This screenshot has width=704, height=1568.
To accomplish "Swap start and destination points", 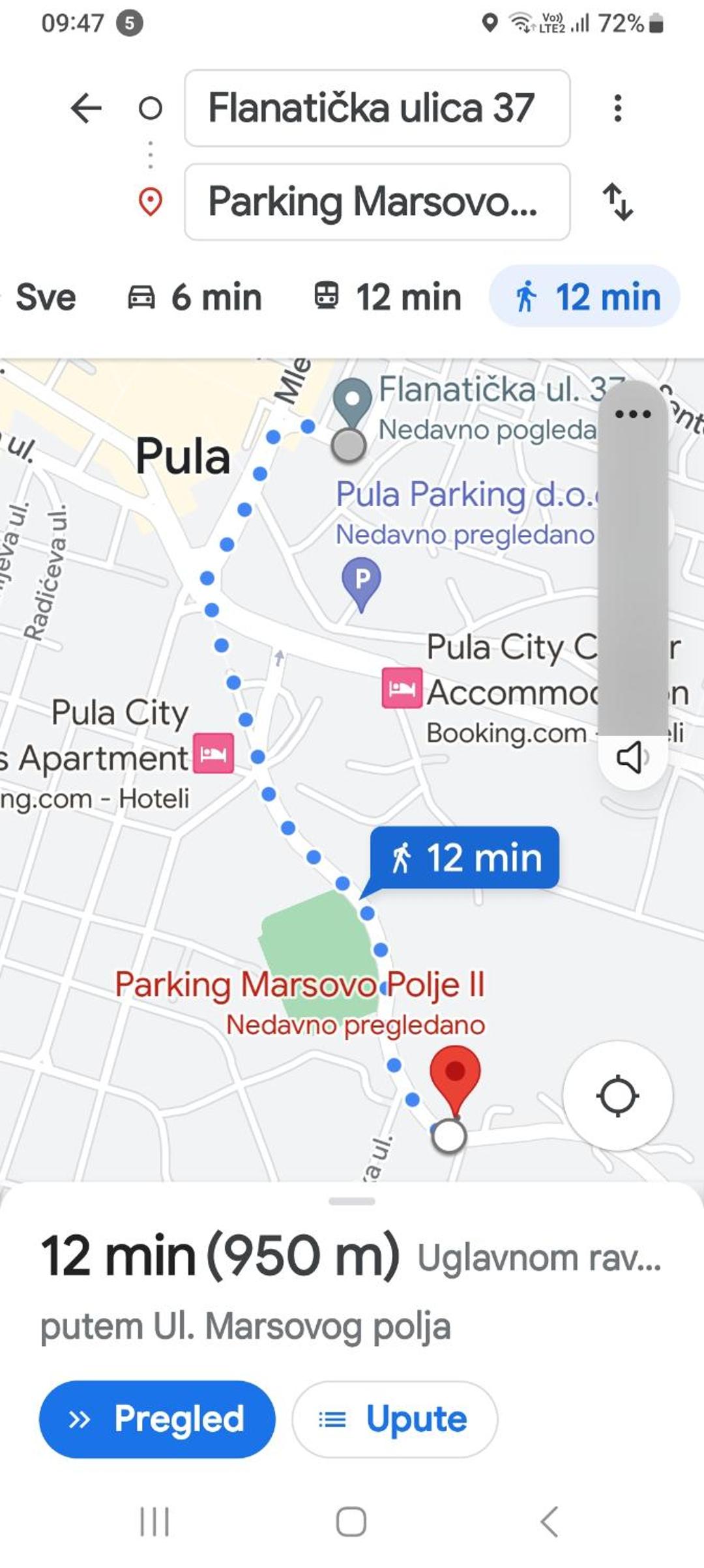I will coord(618,202).
